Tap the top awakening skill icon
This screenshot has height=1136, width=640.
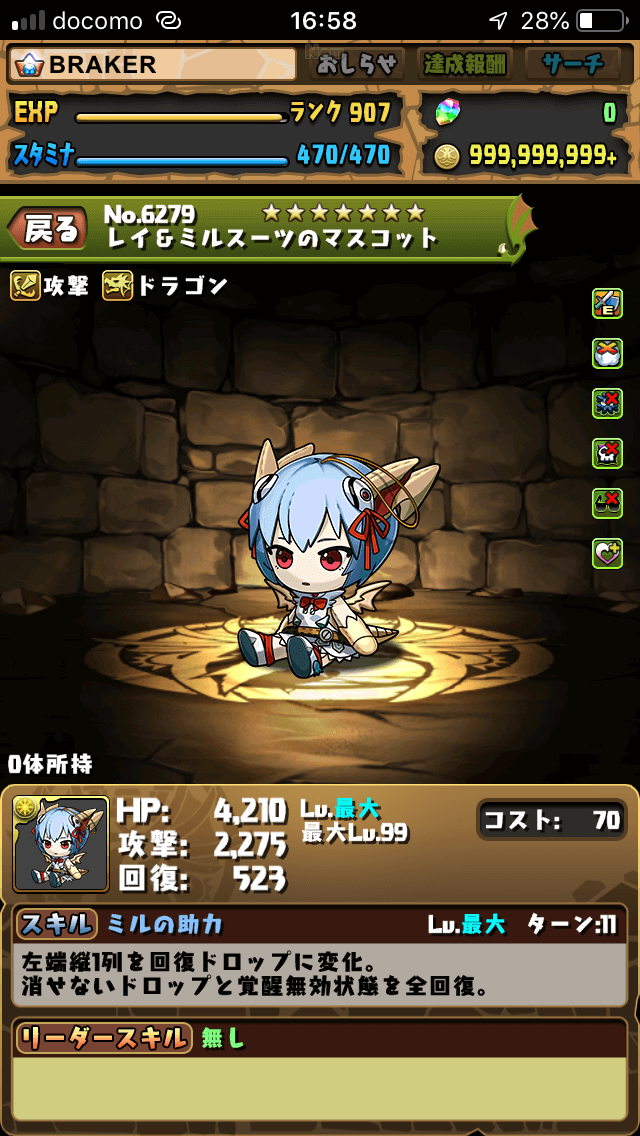607,303
